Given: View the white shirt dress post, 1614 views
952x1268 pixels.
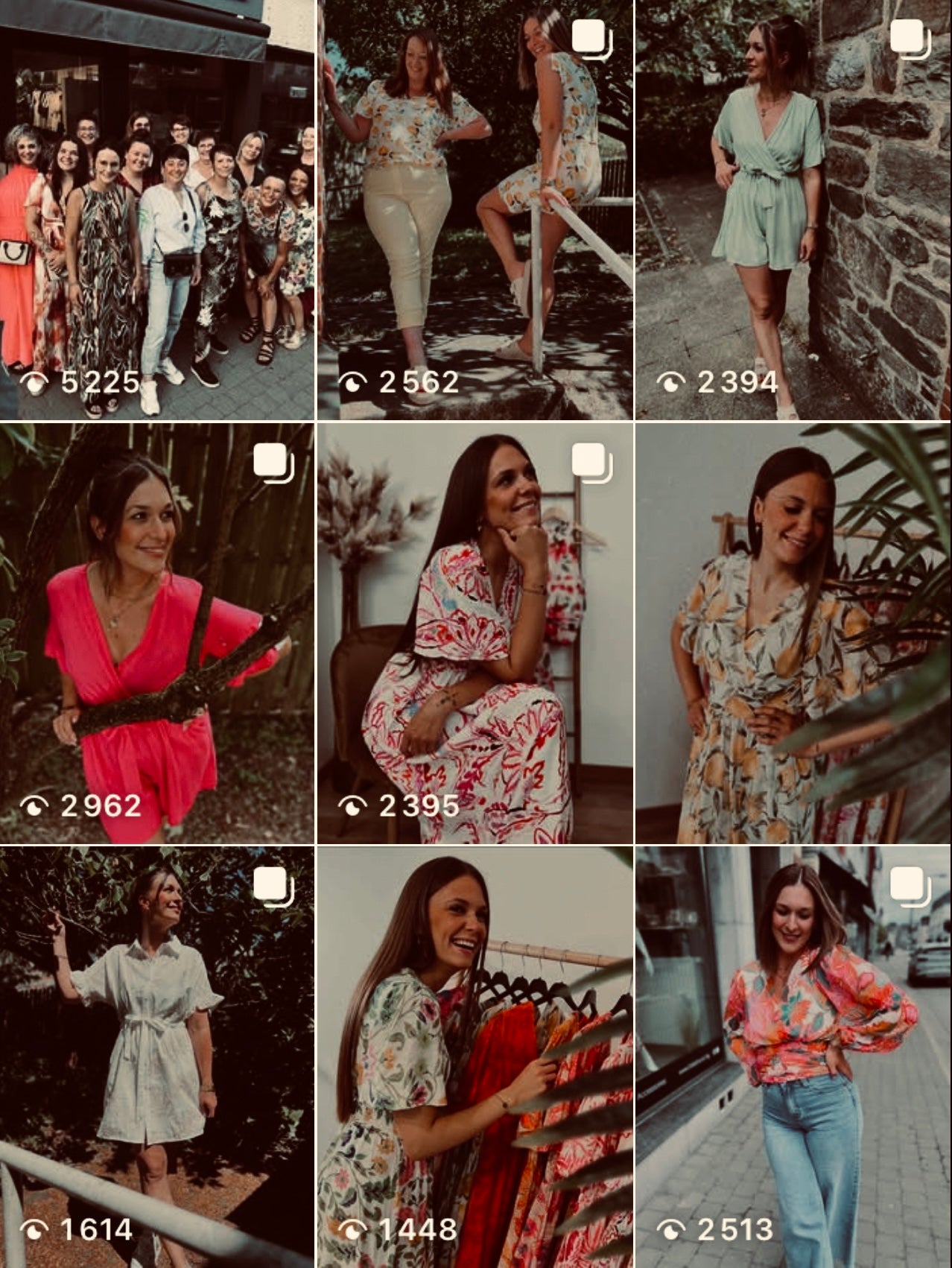Looking at the screenshot, I should [x=156, y=1056].
